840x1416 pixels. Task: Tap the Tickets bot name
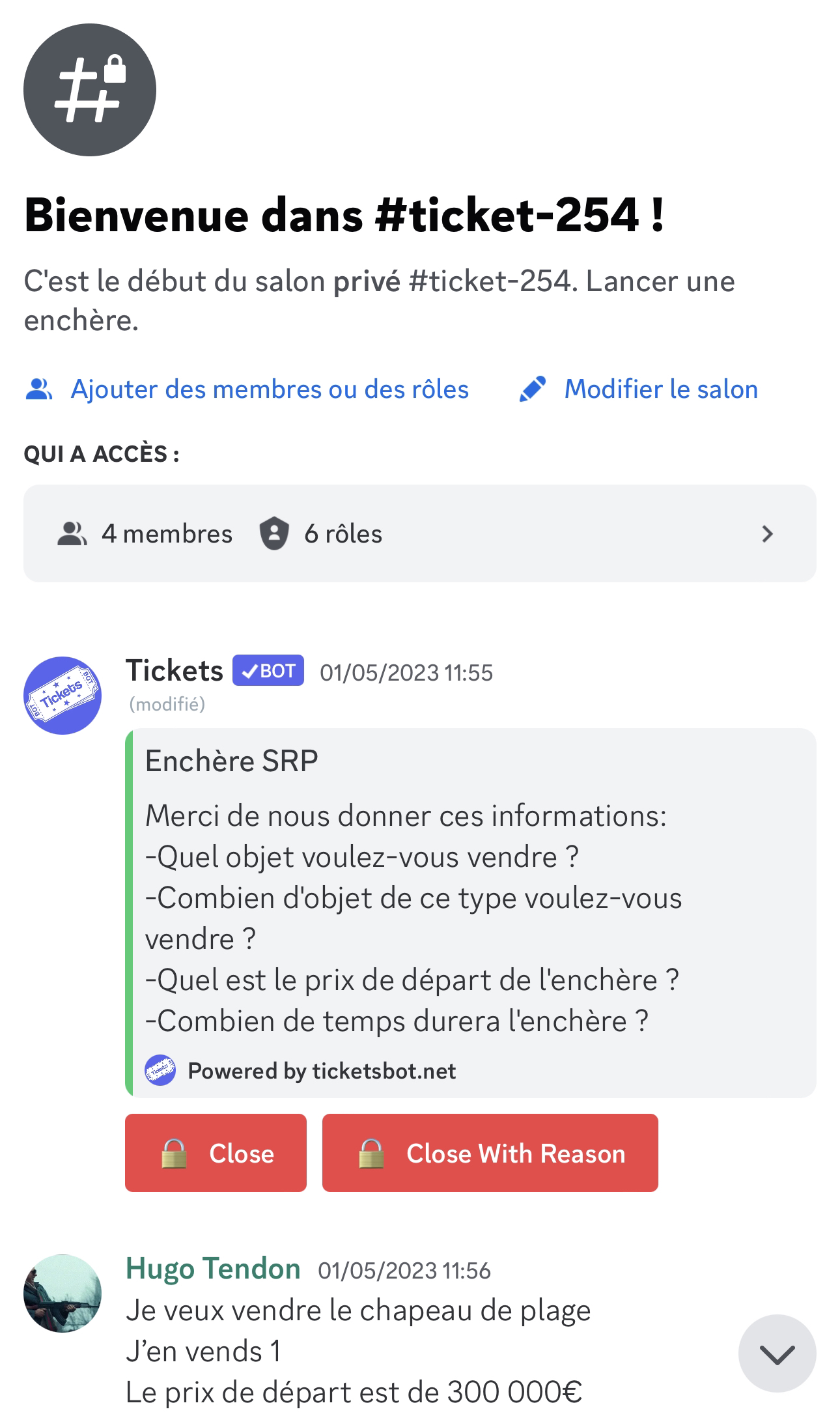click(x=175, y=670)
